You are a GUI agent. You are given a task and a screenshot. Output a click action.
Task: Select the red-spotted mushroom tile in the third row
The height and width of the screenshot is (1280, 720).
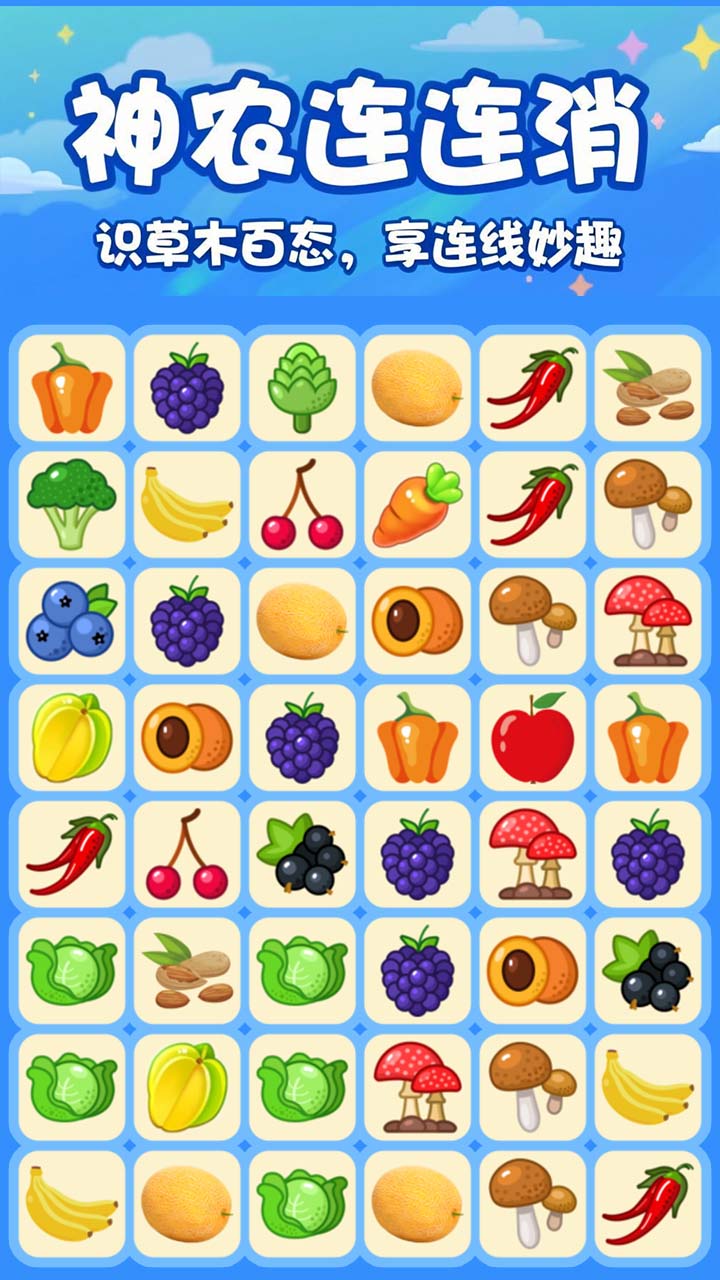[x=648, y=620]
